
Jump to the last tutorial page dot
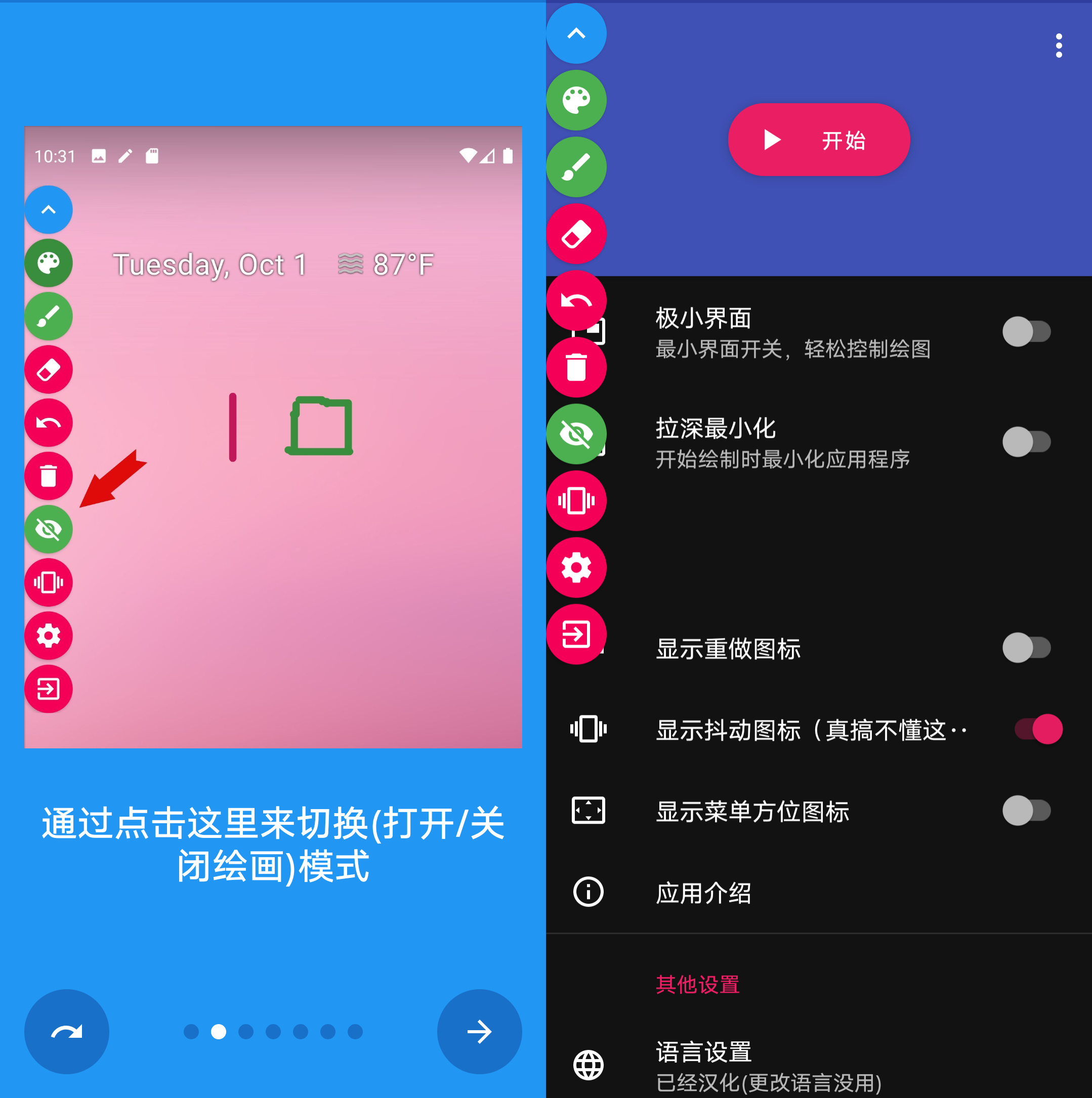355,1032
